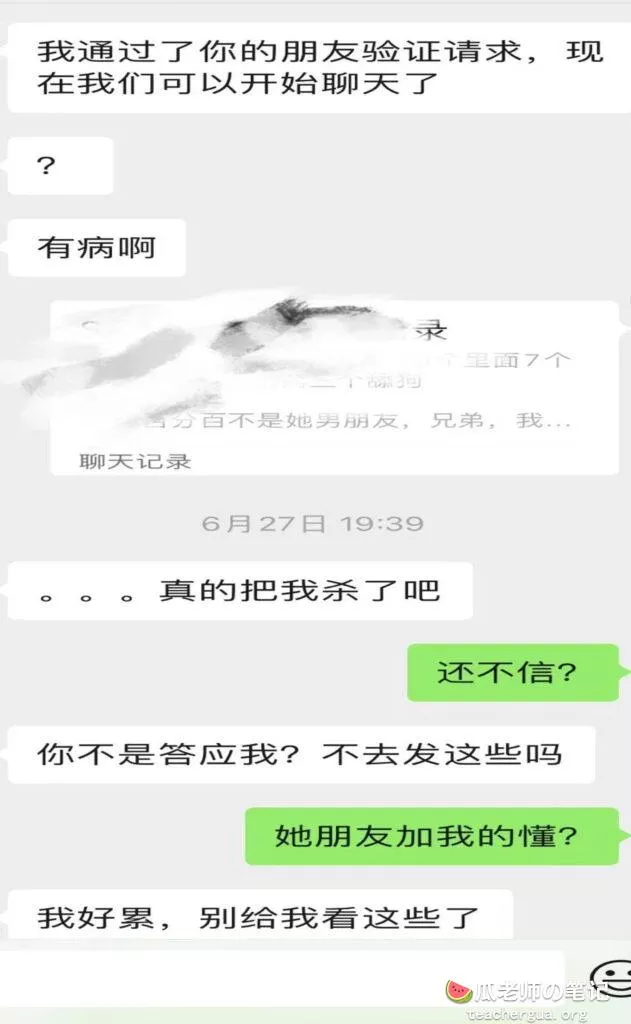Open the emoji picker
Viewport: 631px width, 1024px height.
pos(611,977)
